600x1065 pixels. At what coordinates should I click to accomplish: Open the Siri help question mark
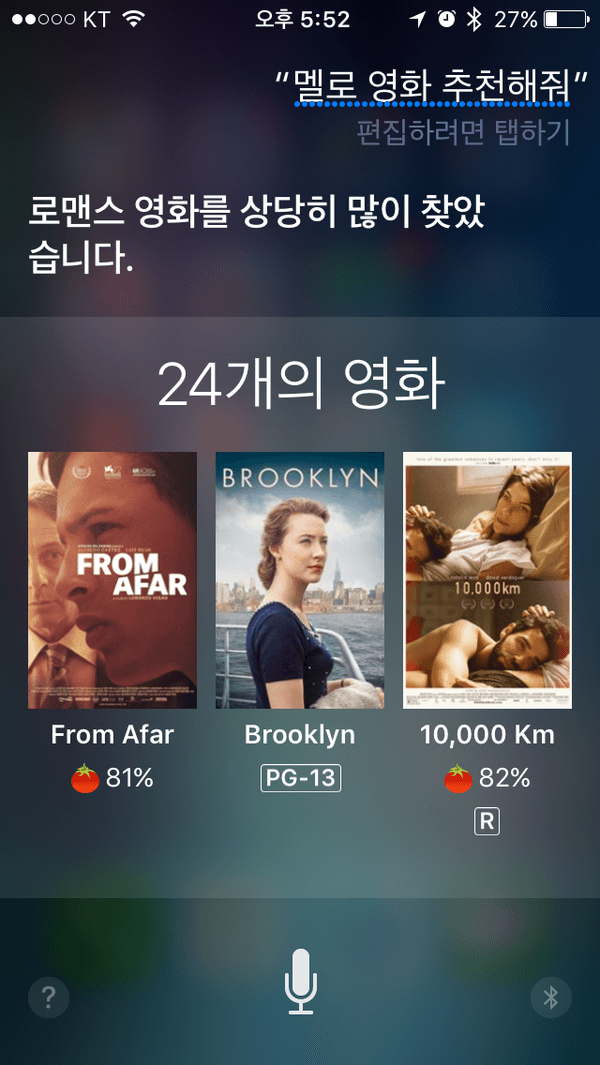[48, 996]
